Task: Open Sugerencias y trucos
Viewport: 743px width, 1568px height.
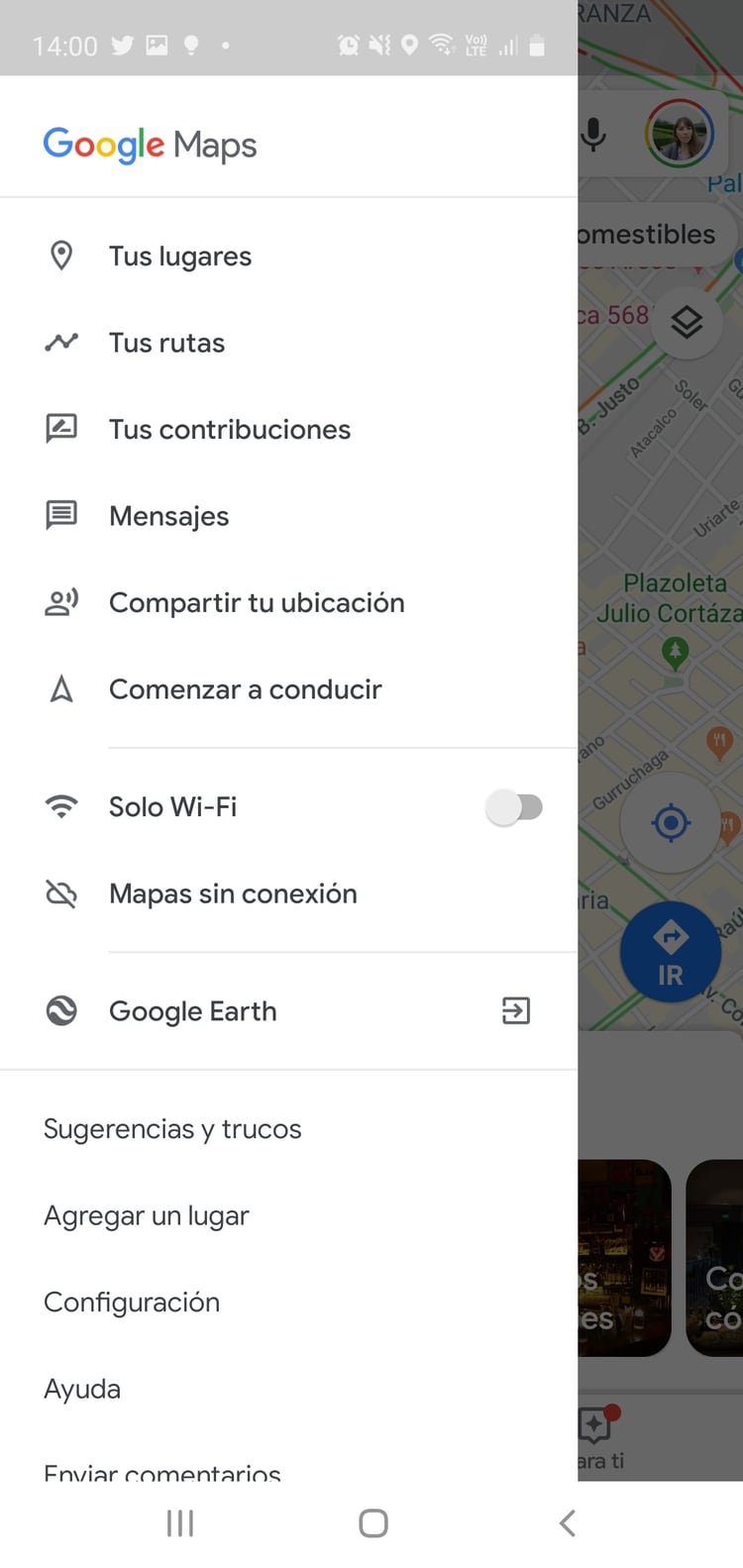Action: (x=171, y=1128)
